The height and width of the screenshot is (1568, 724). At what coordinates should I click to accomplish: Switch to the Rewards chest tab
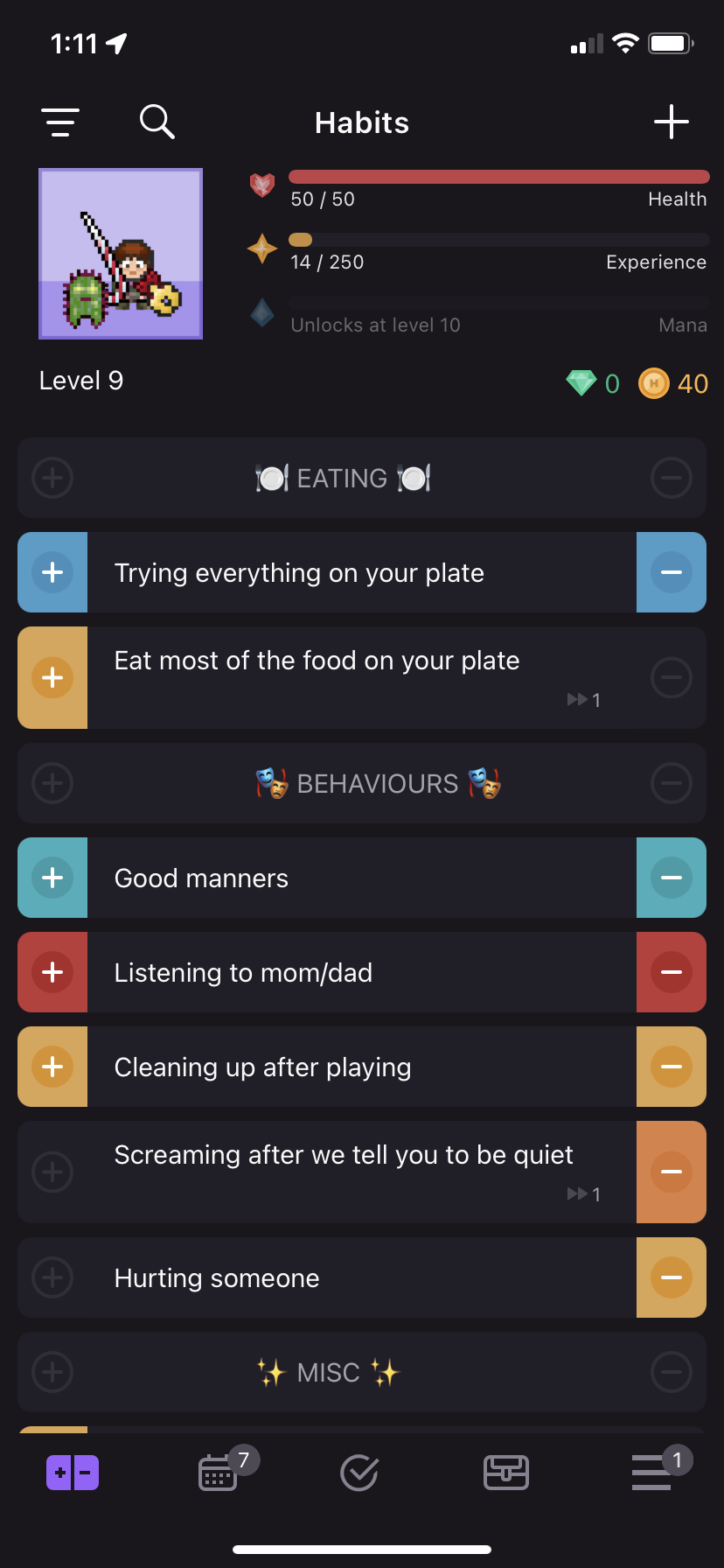pyautogui.click(x=506, y=1473)
